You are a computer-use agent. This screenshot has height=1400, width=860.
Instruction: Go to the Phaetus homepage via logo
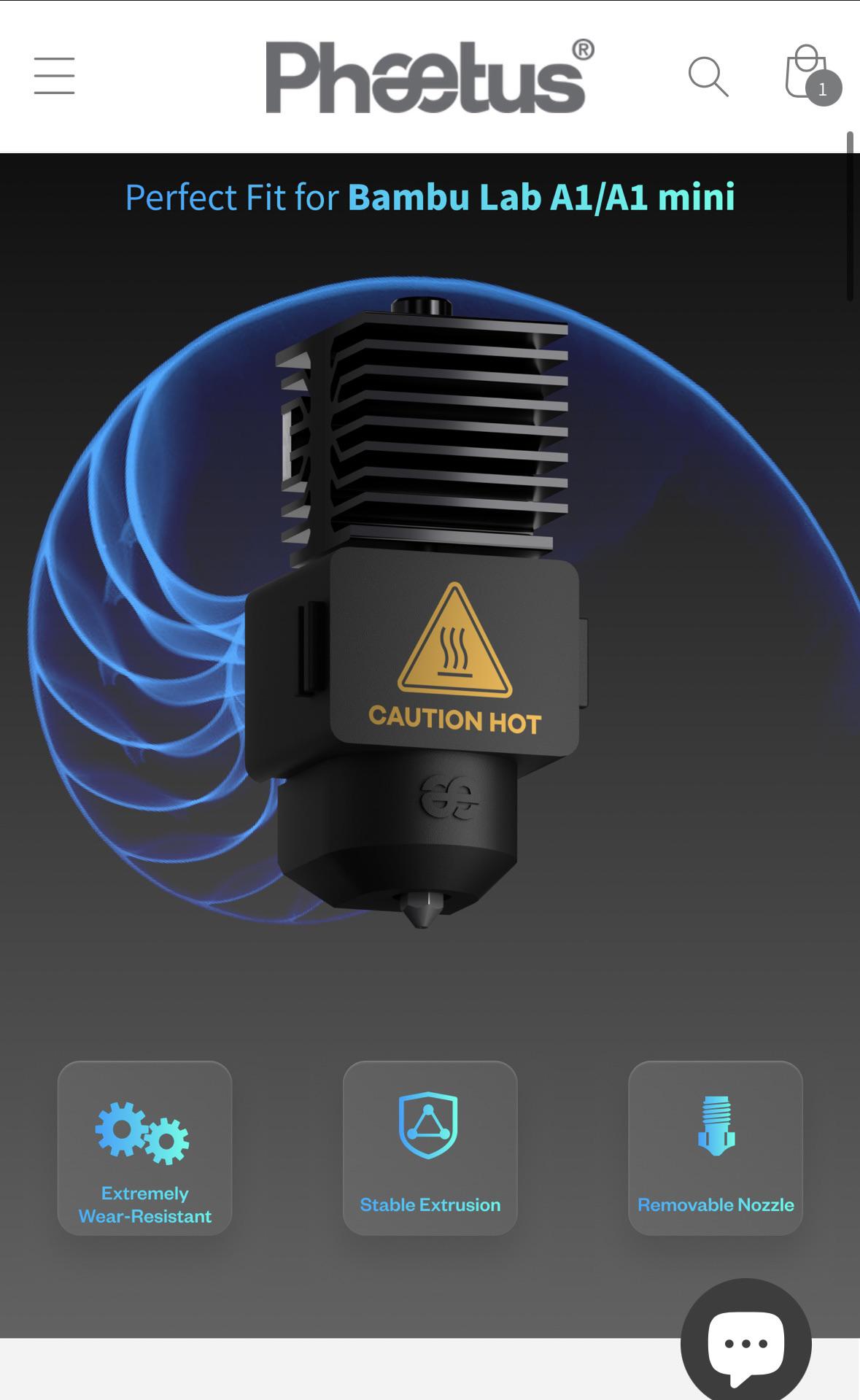pyautogui.click(x=429, y=77)
